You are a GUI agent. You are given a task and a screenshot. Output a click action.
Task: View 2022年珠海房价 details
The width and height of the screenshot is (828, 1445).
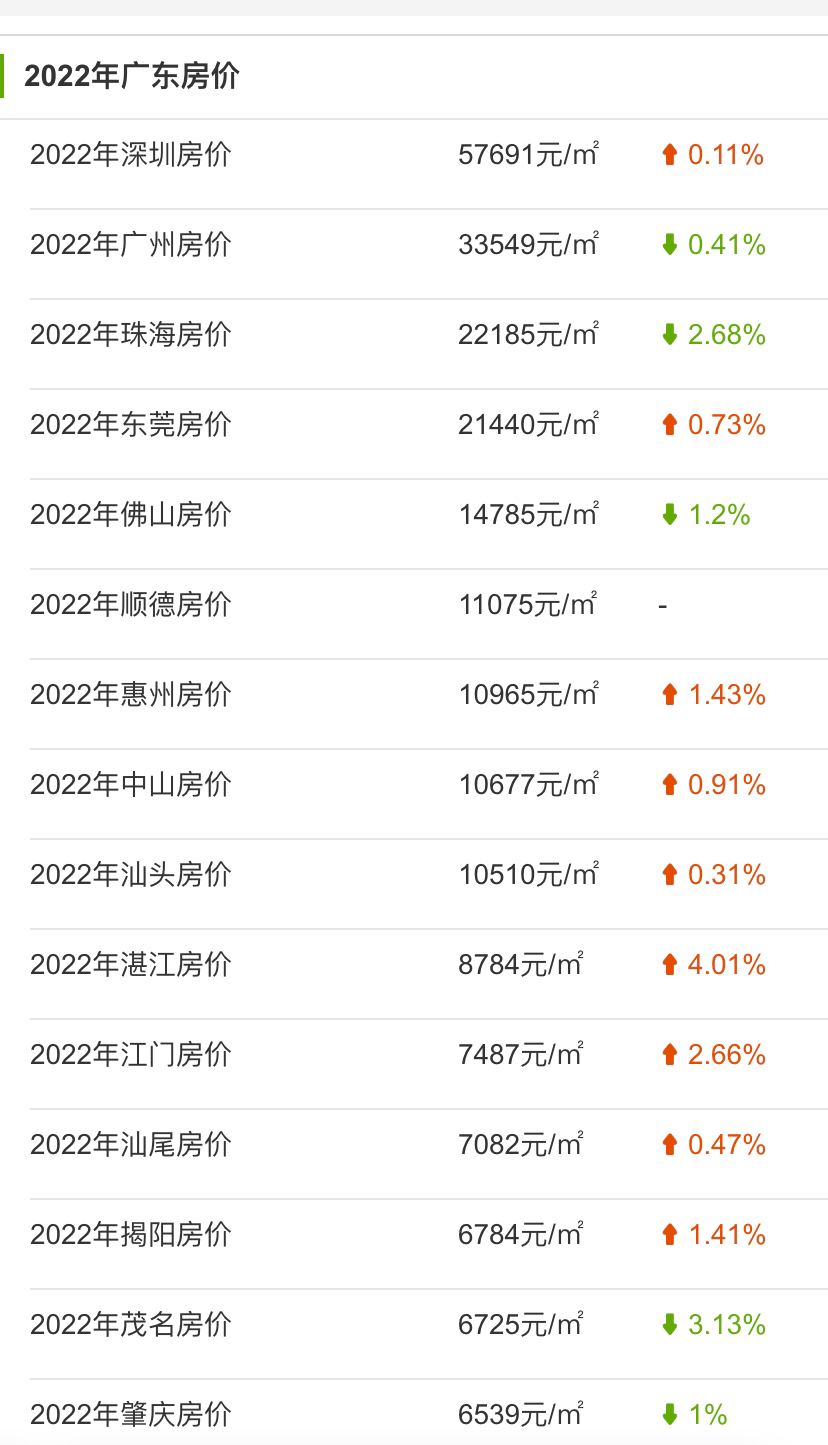tap(131, 335)
